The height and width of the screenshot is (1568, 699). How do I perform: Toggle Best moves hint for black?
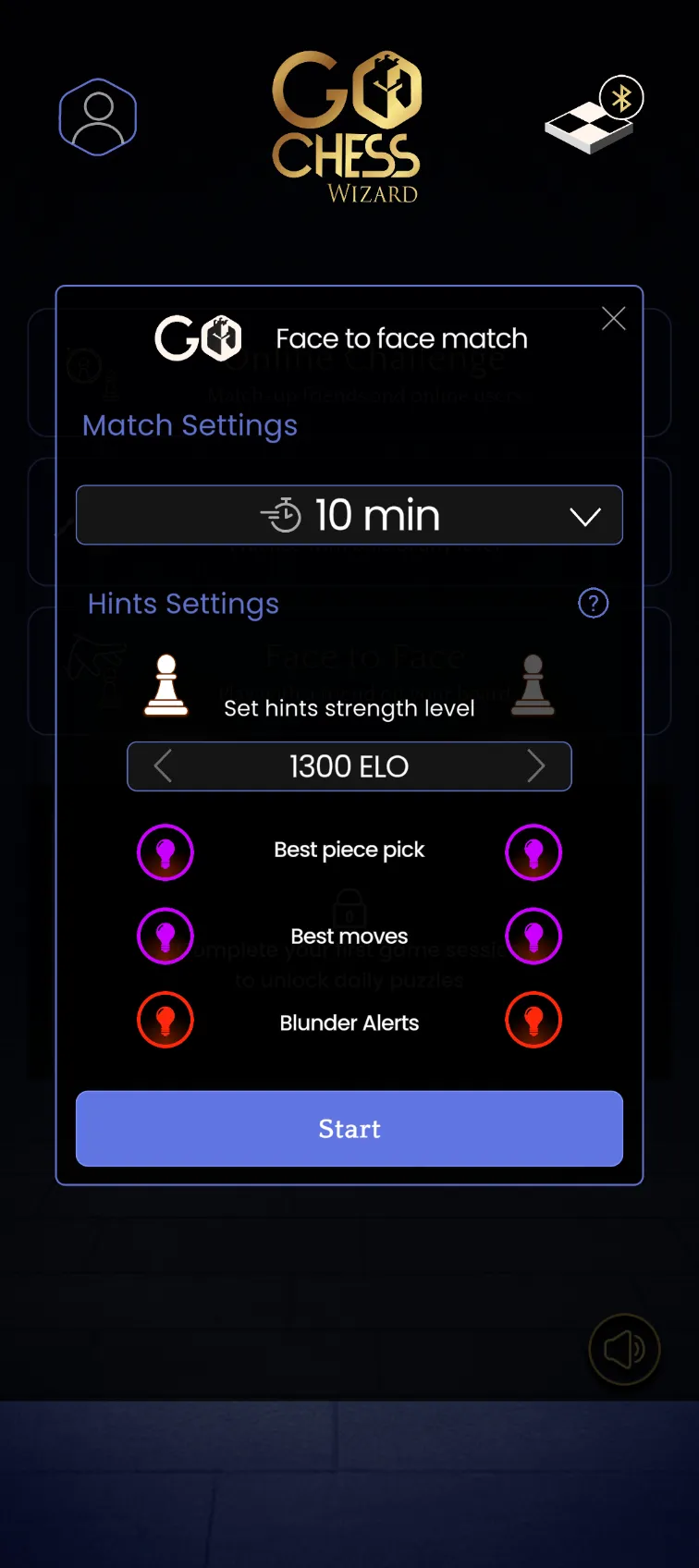(533, 937)
